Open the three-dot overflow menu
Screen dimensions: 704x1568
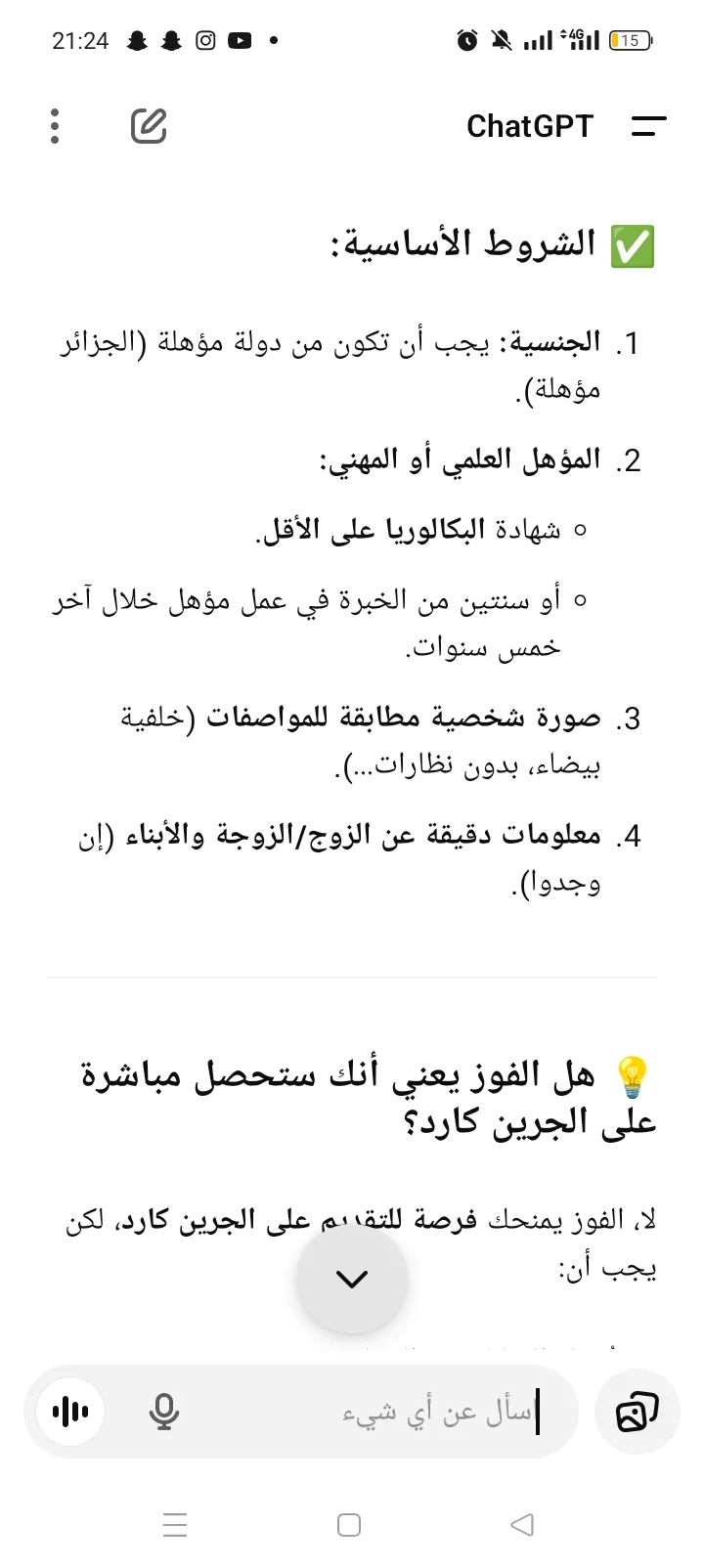click(55, 126)
